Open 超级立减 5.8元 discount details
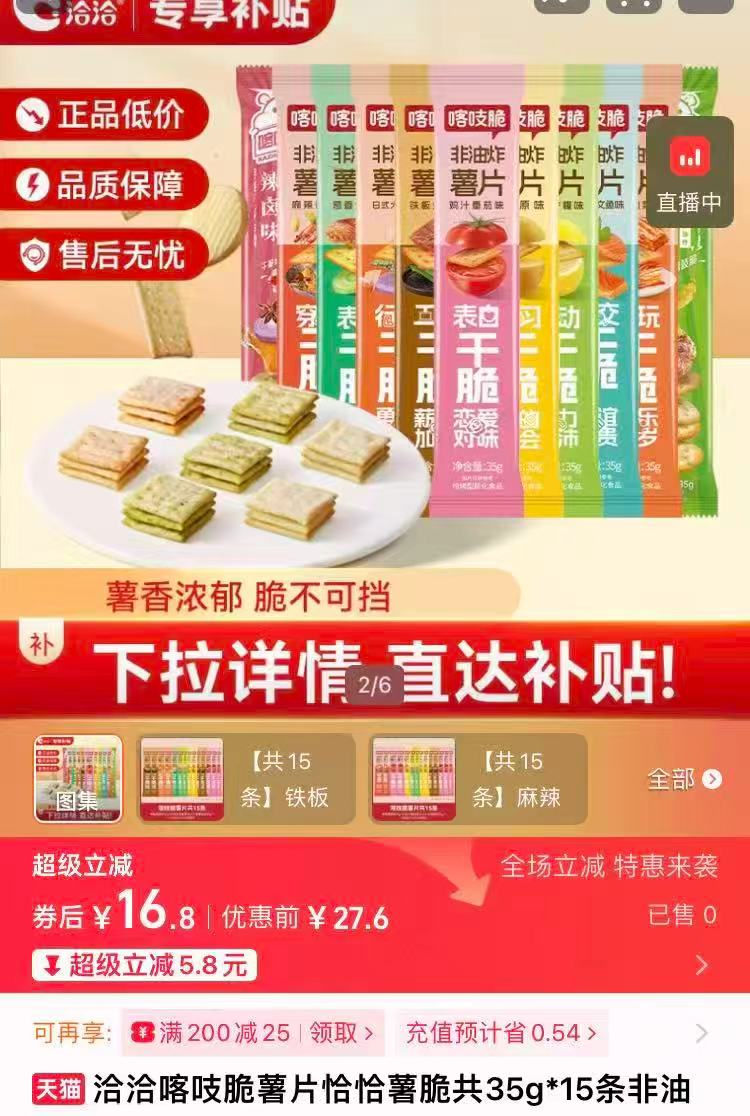Screen dimensions: 750x1116 (145, 965)
